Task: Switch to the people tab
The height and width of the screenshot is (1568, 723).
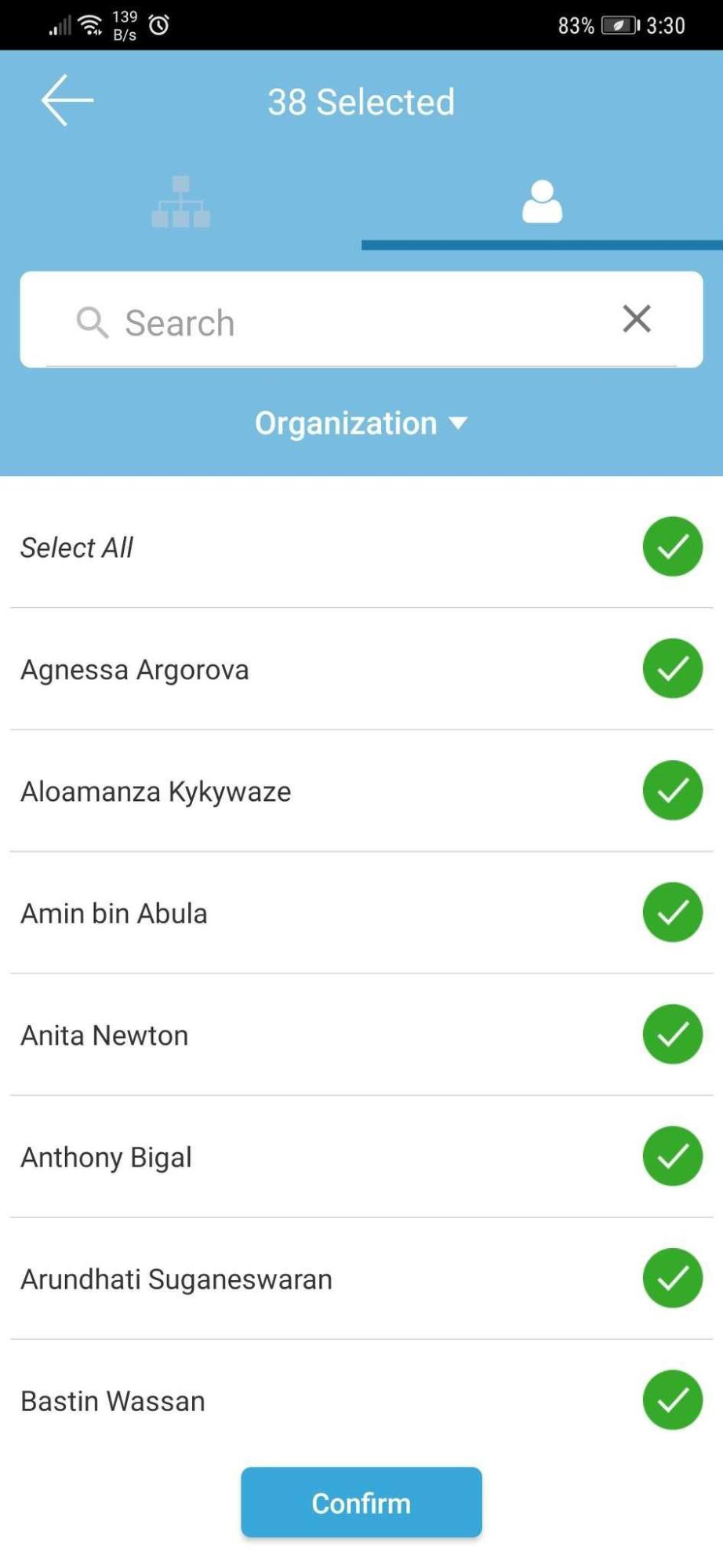Action: [x=542, y=202]
